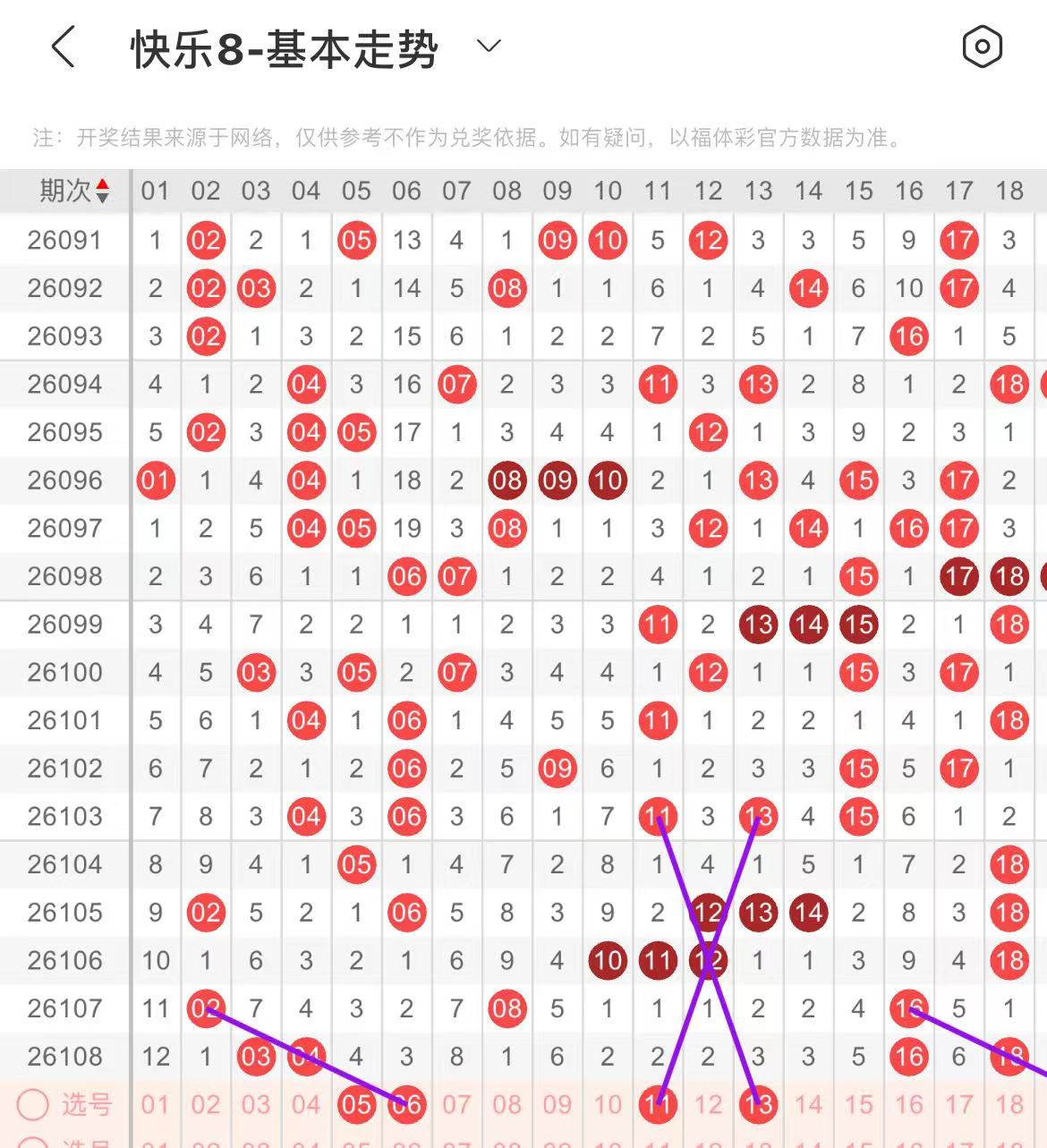Deselect number 06 in the 选号 row
Screen dimensions: 1047x1148
pyautogui.click(x=406, y=1105)
